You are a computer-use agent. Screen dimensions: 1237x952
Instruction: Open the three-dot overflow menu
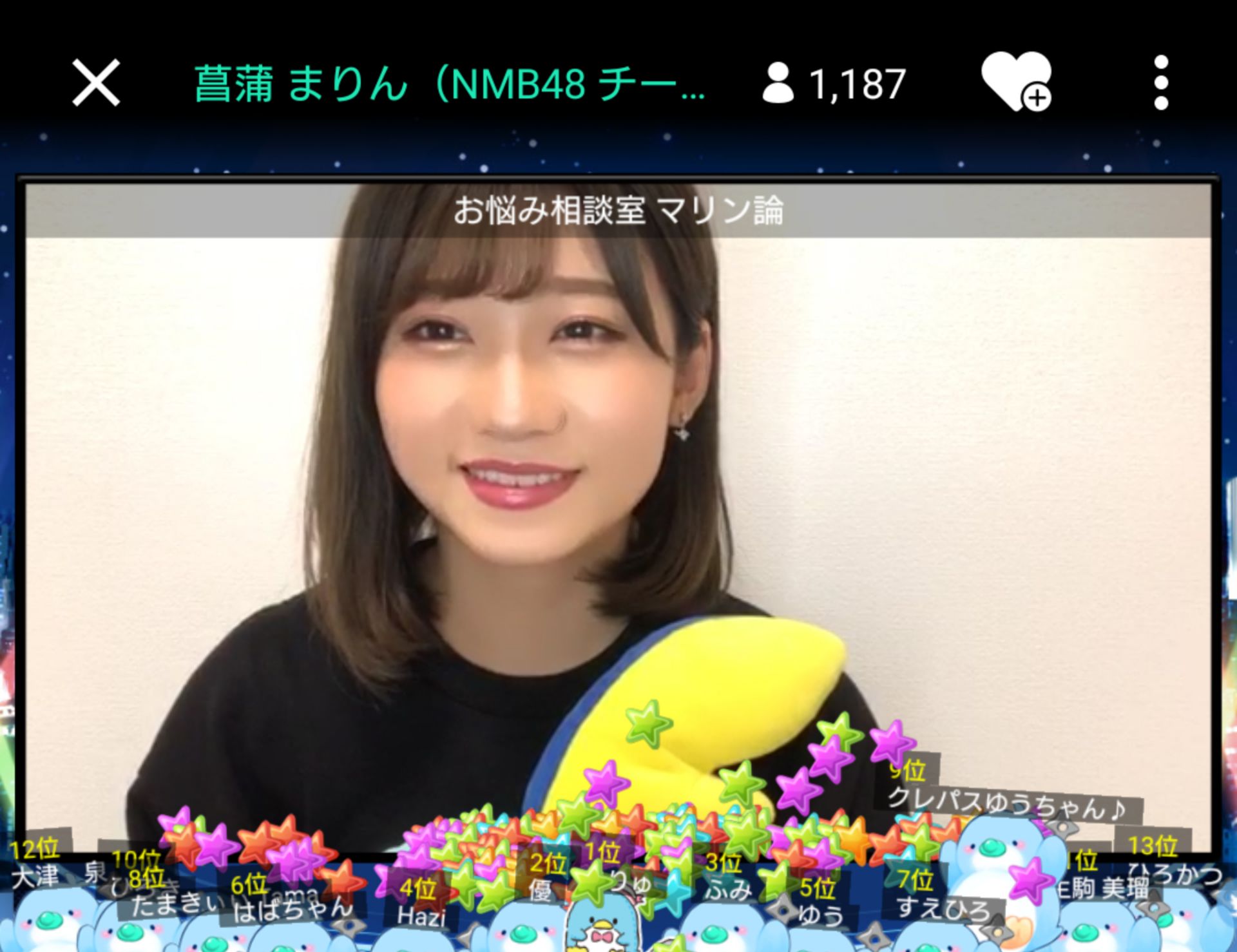pyautogui.click(x=1161, y=82)
